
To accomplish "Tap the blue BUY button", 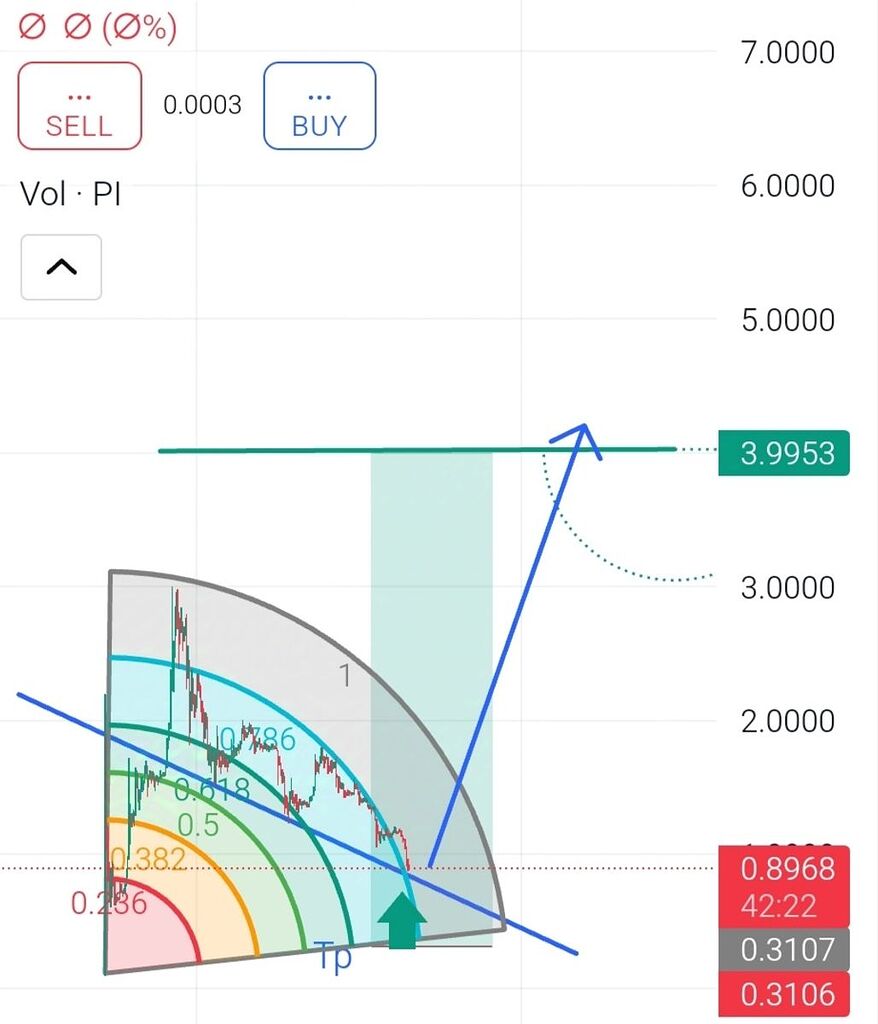I will (319, 106).
